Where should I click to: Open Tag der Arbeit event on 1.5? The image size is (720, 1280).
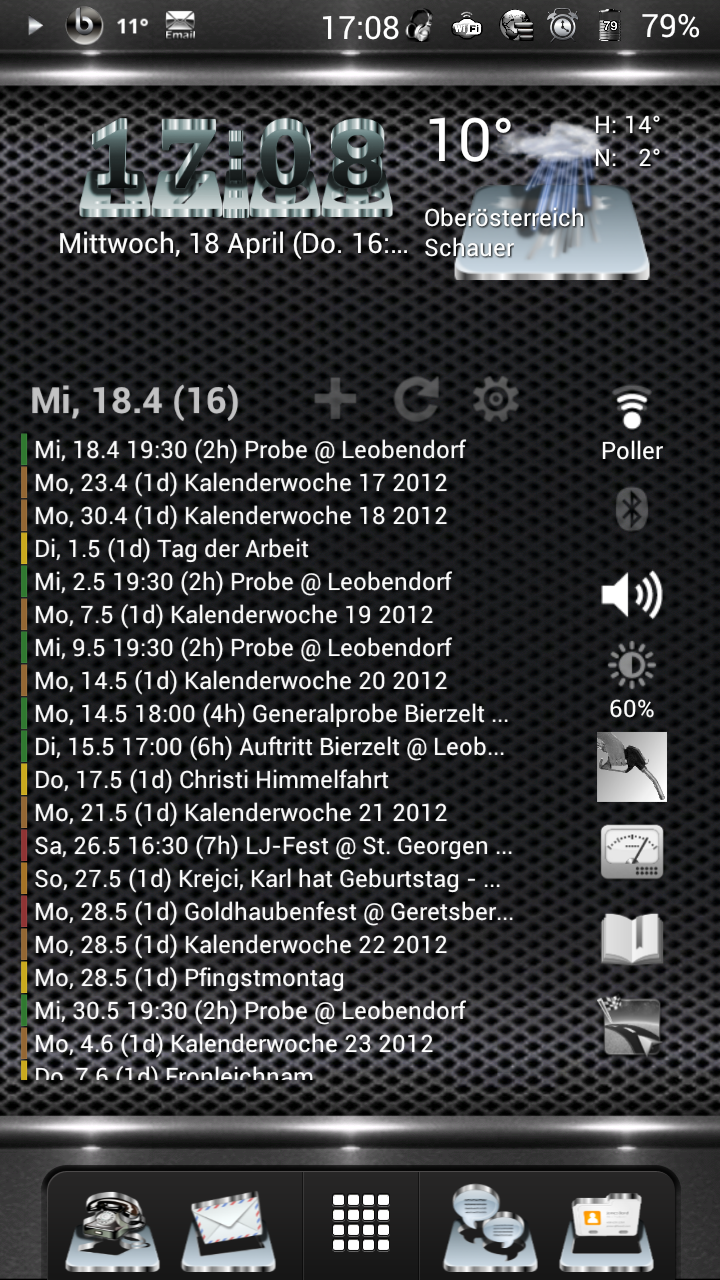(171, 549)
